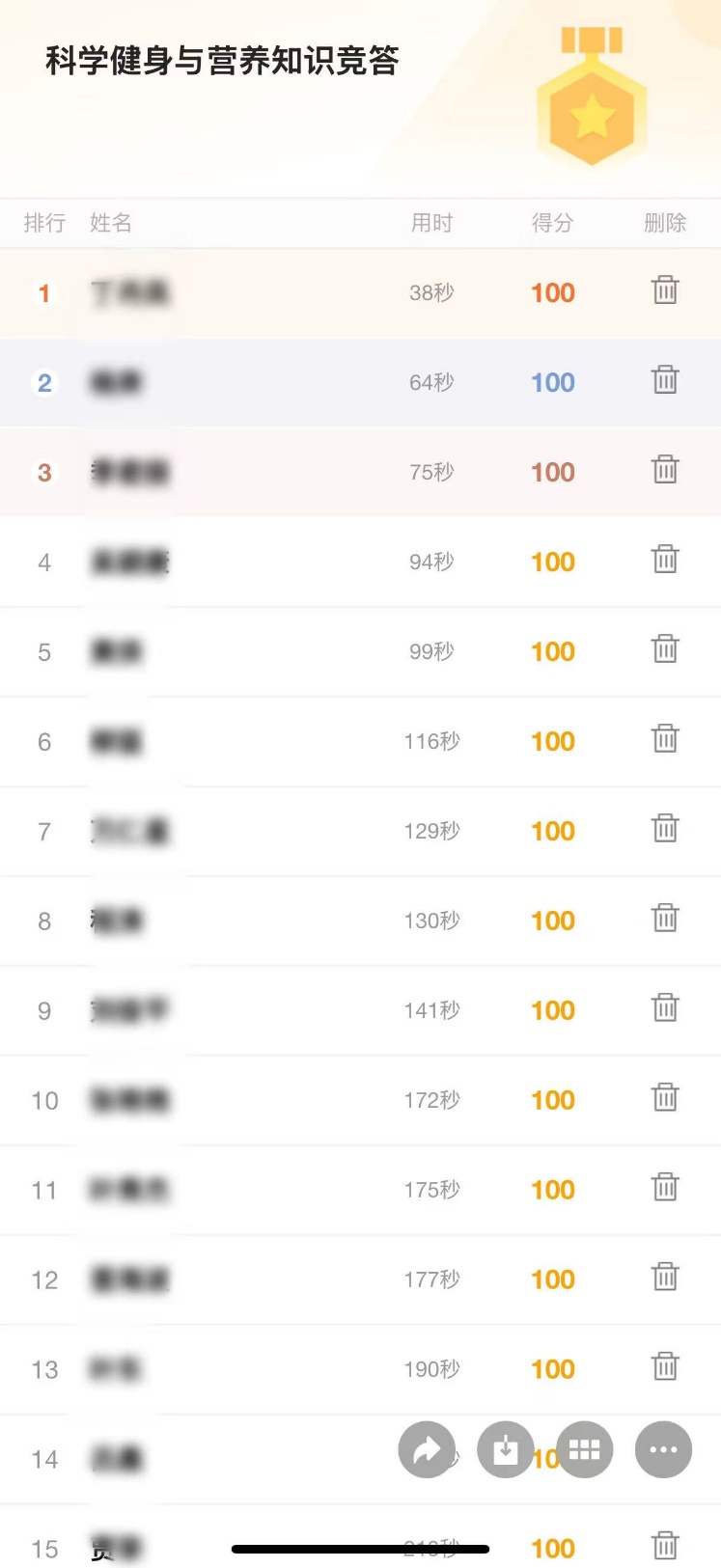Delete the rank 1 entry with 38秒

pyautogui.click(x=665, y=290)
